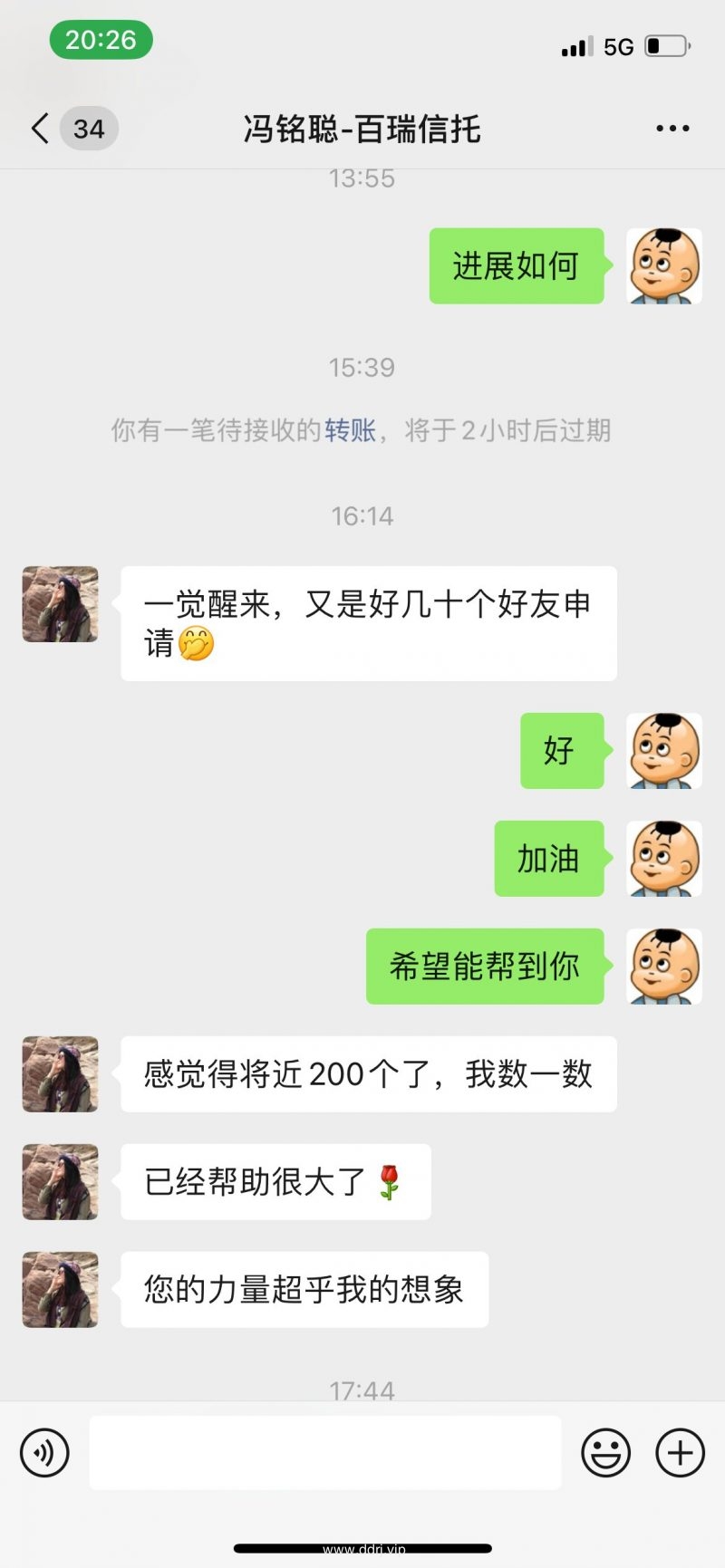This screenshot has width=725, height=1568.
Task: Open the chat info overflow menu
Action: [672, 129]
